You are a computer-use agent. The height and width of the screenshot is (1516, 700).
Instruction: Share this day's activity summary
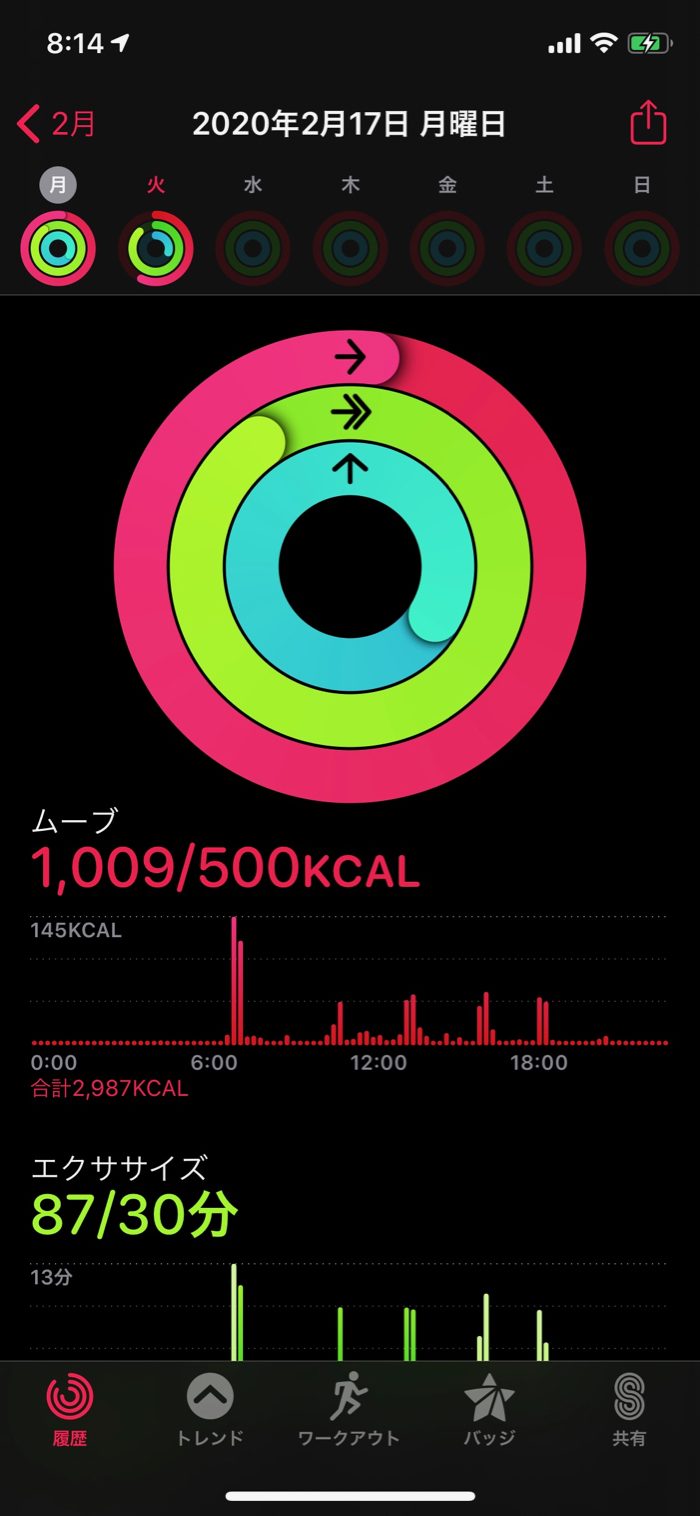point(648,124)
